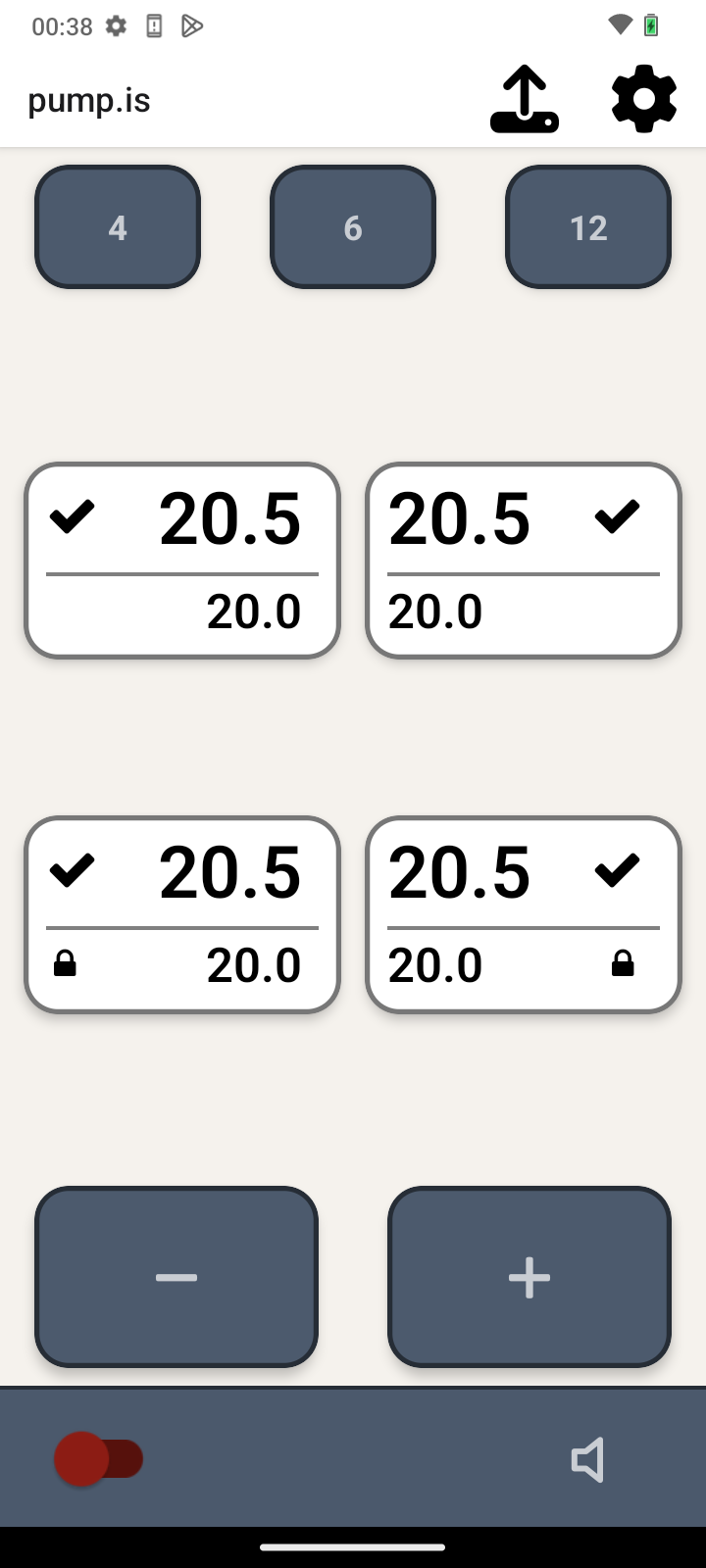Tap the speaker sound icon
706x1568 pixels.
coord(587,1460)
